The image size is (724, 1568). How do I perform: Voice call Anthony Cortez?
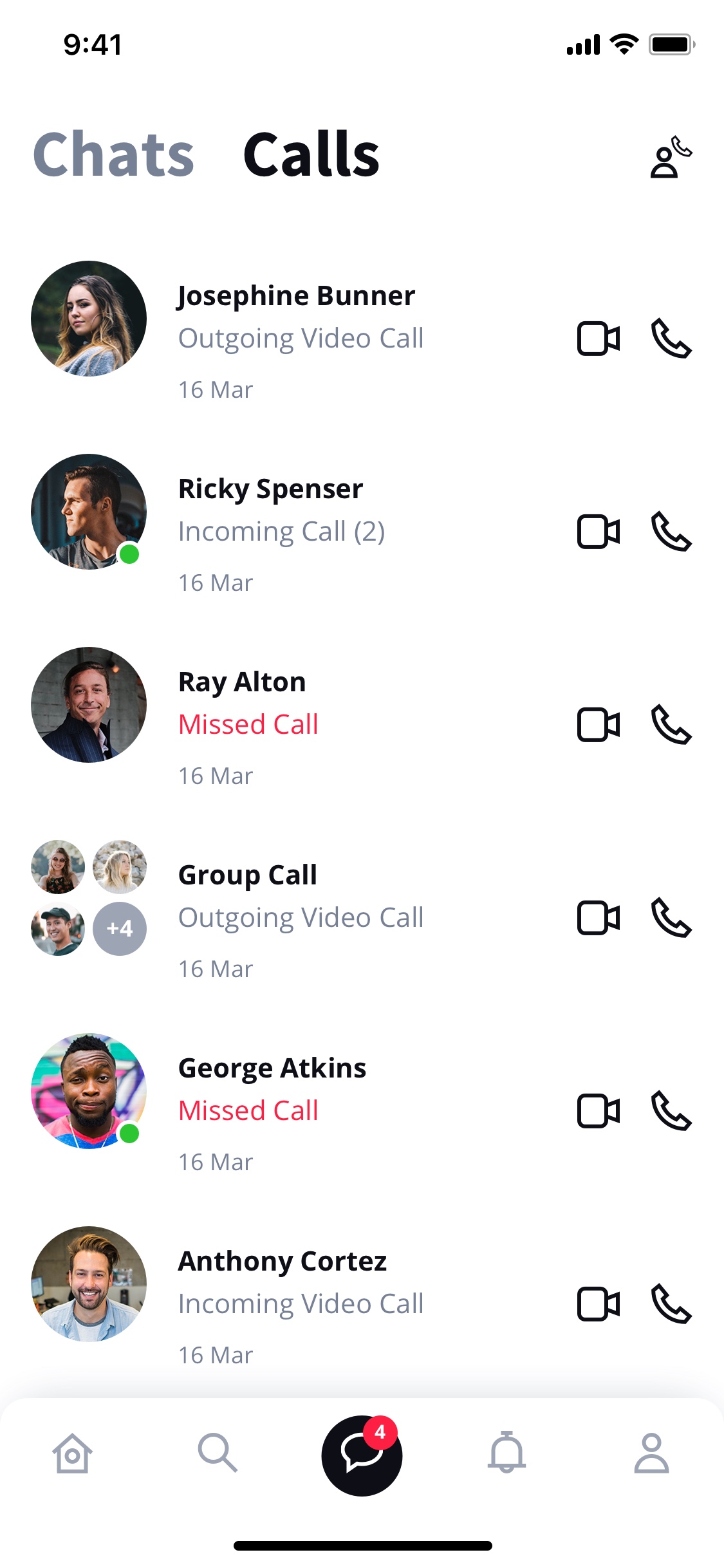671,1304
